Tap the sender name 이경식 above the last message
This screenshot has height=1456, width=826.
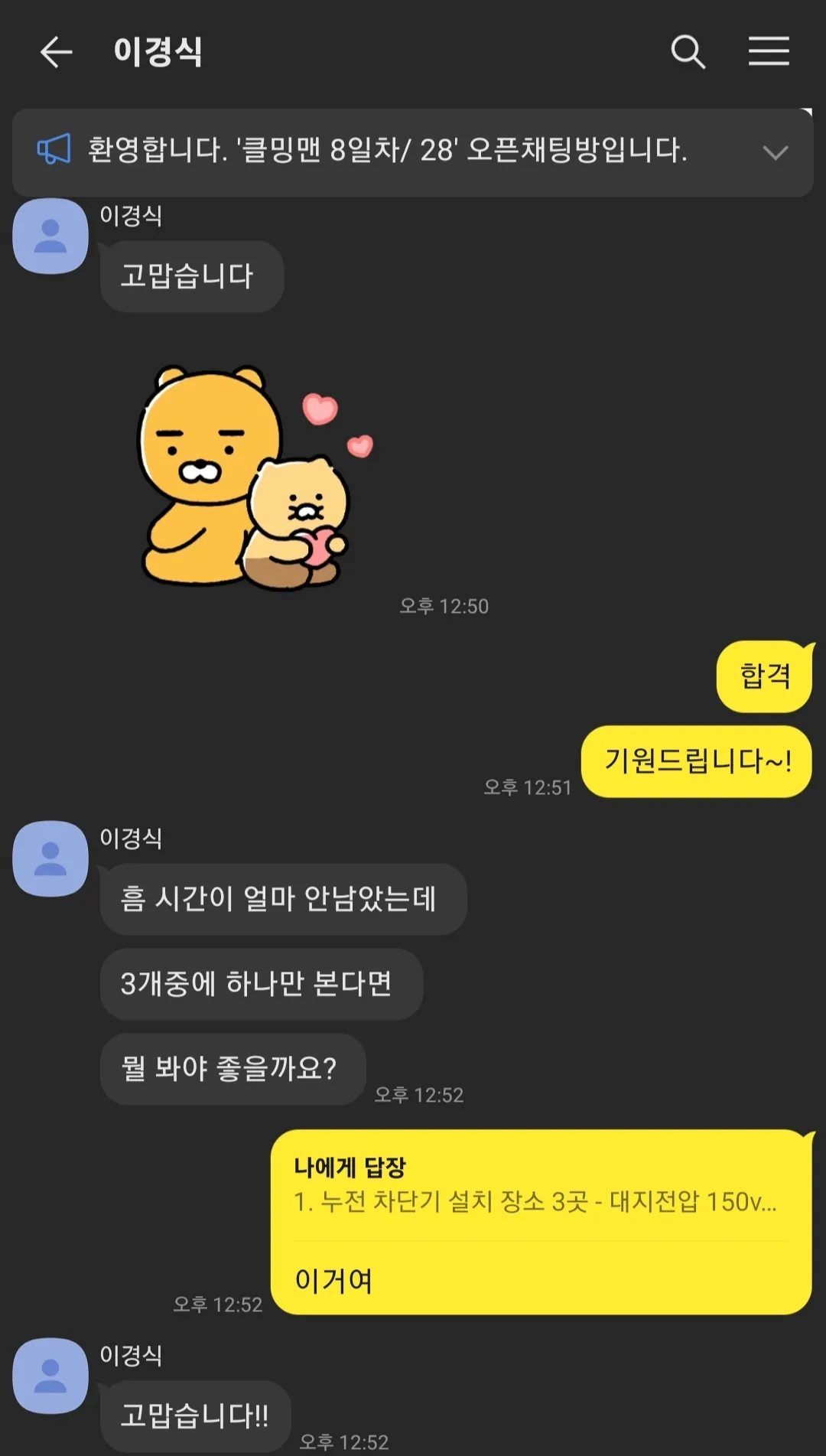(132, 1354)
